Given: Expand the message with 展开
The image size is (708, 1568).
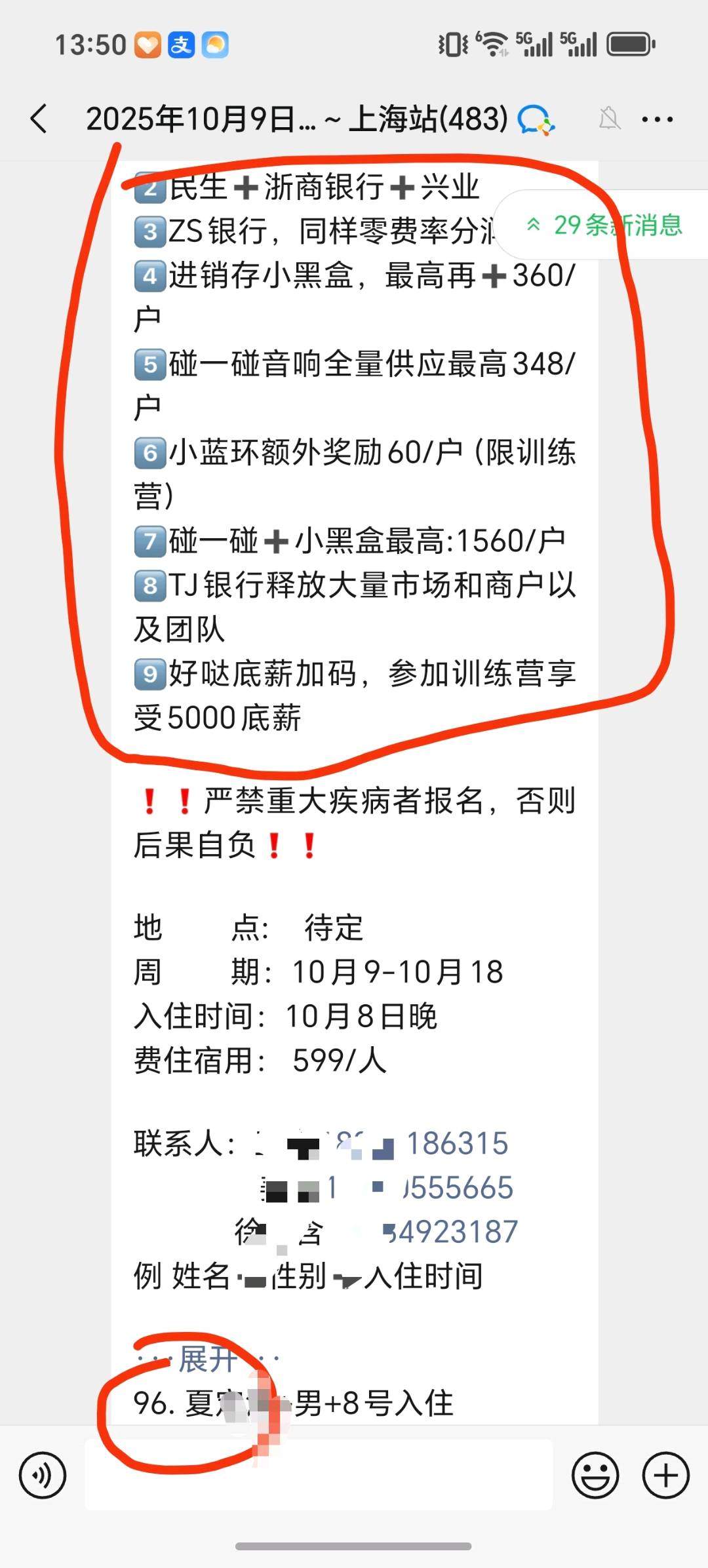Looking at the screenshot, I should (207, 1359).
